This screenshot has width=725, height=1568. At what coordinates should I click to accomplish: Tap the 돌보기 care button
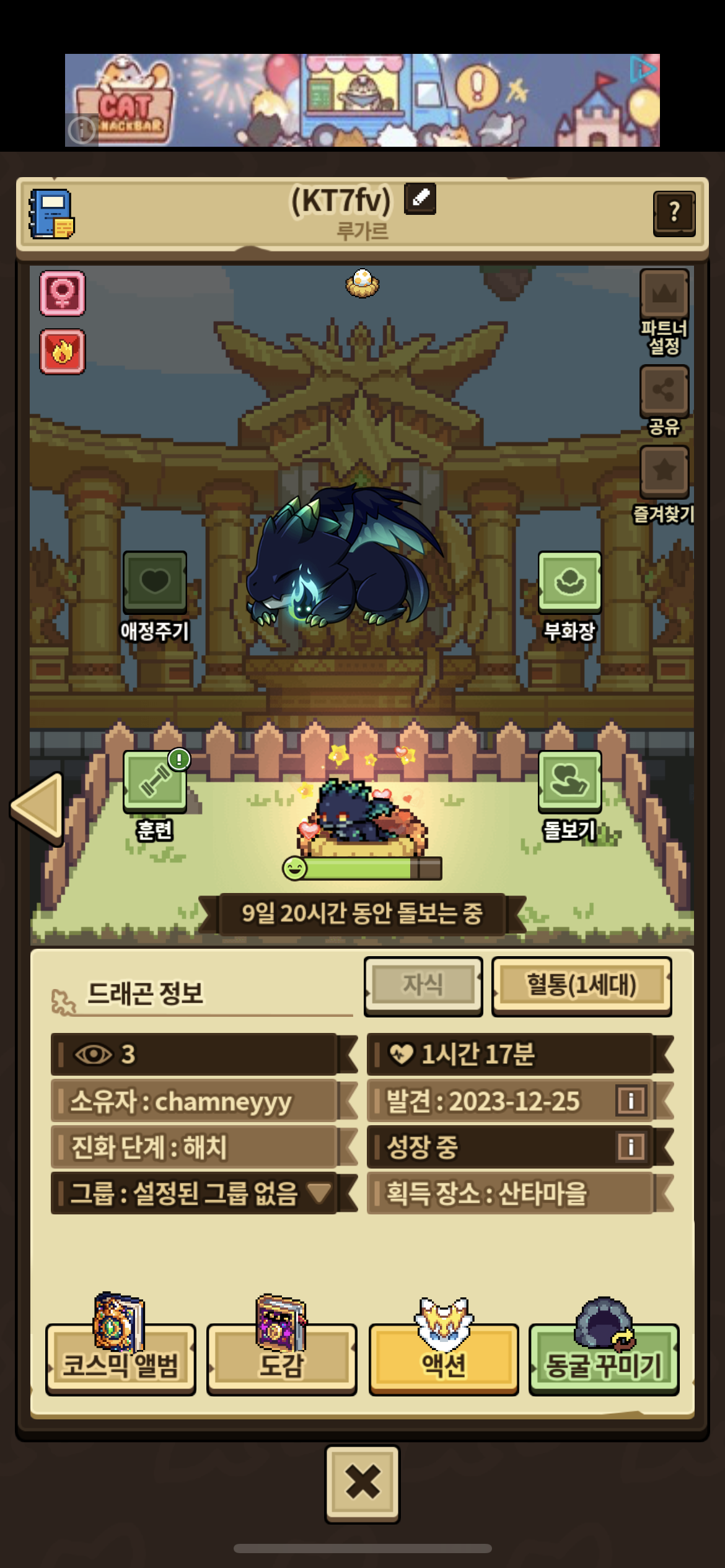569,782
